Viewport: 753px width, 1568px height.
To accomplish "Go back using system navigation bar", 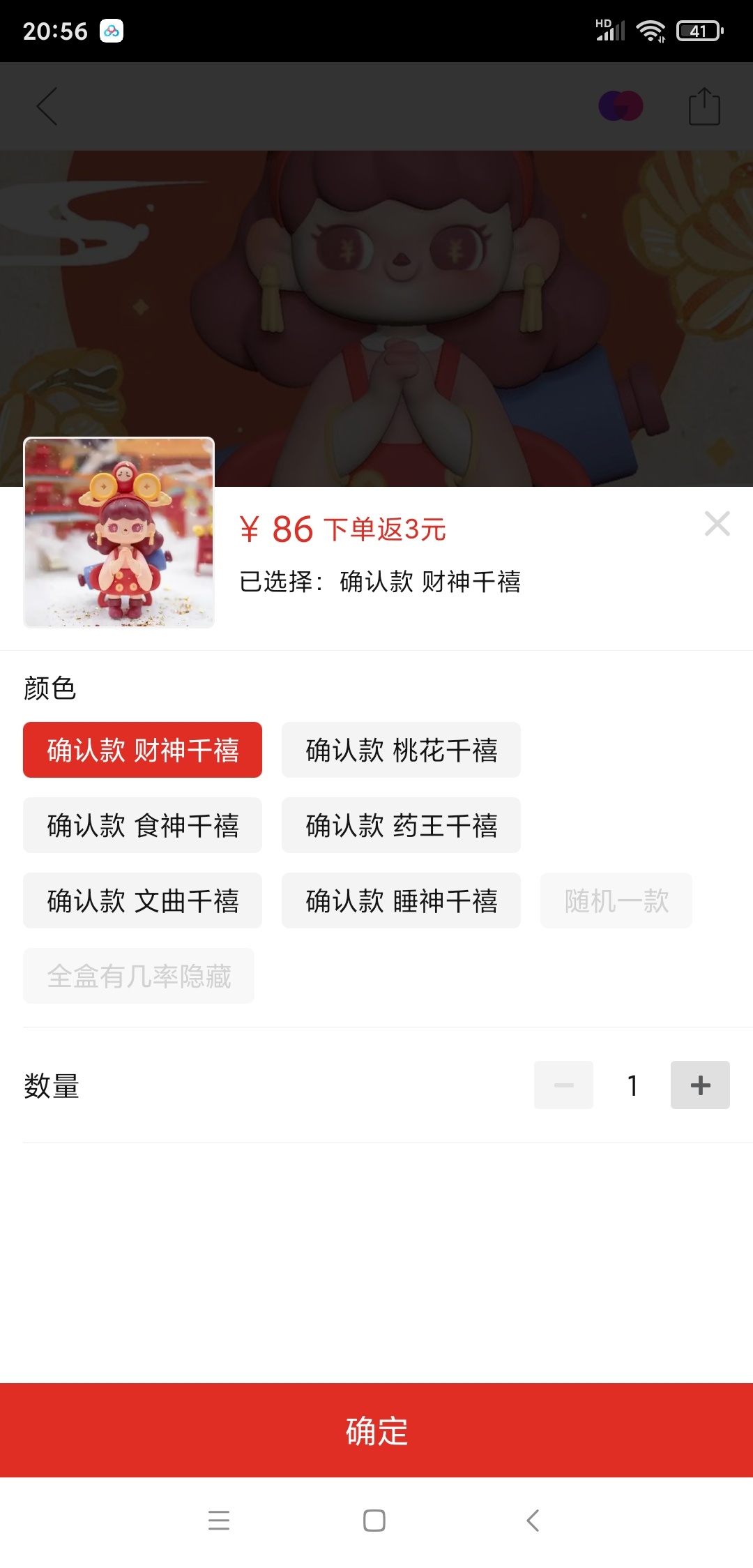I will tap(533, 1521).
